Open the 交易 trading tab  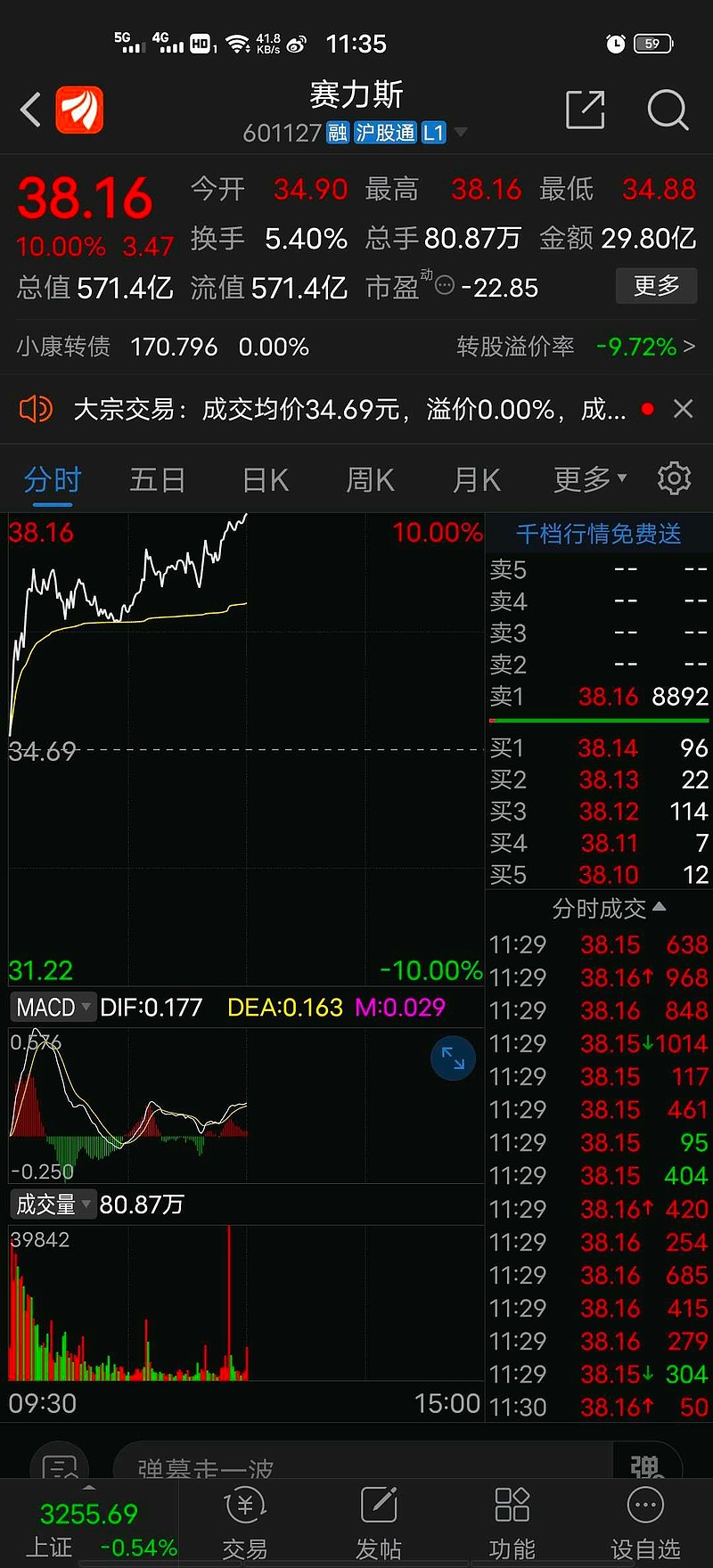245,1523
